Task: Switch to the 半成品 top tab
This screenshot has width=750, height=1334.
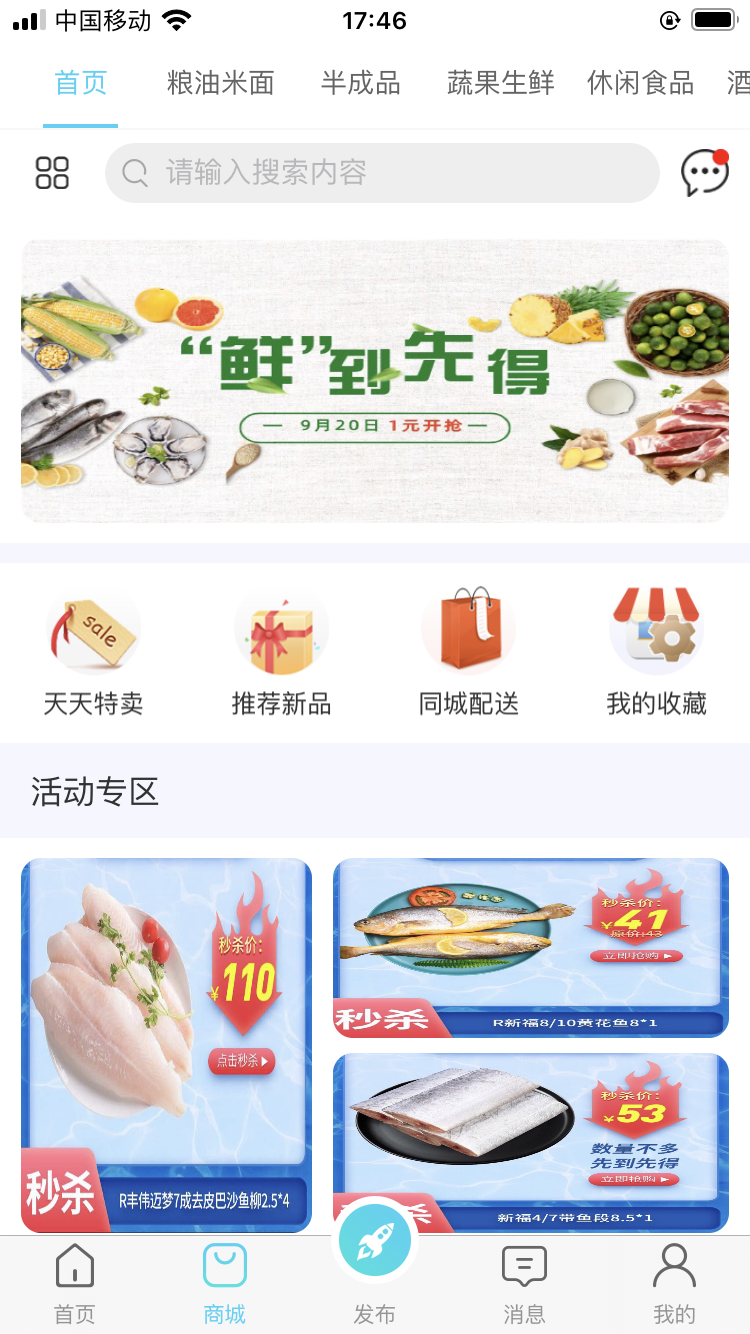Action: click(x=361, y=83)
